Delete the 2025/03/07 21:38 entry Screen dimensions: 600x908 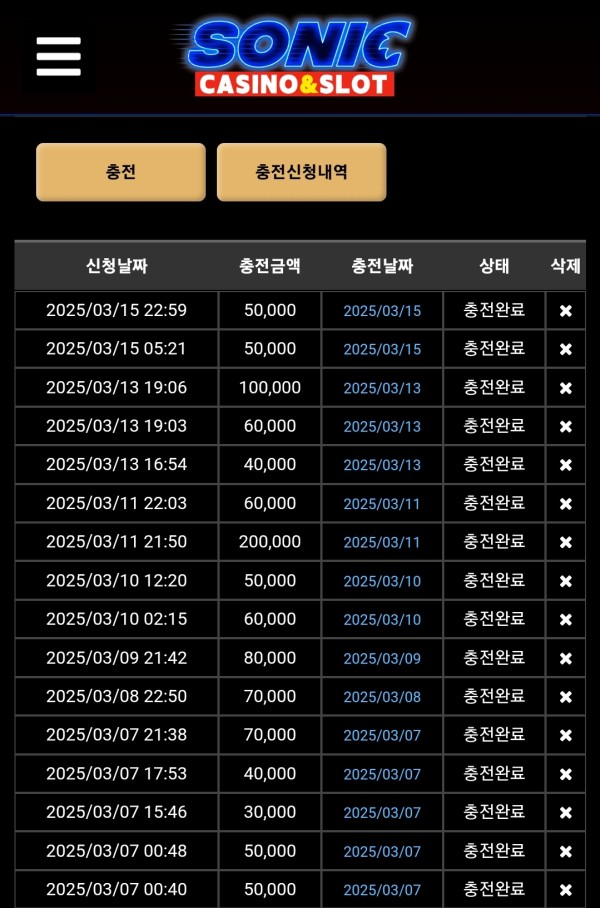[x=565, y=735]
